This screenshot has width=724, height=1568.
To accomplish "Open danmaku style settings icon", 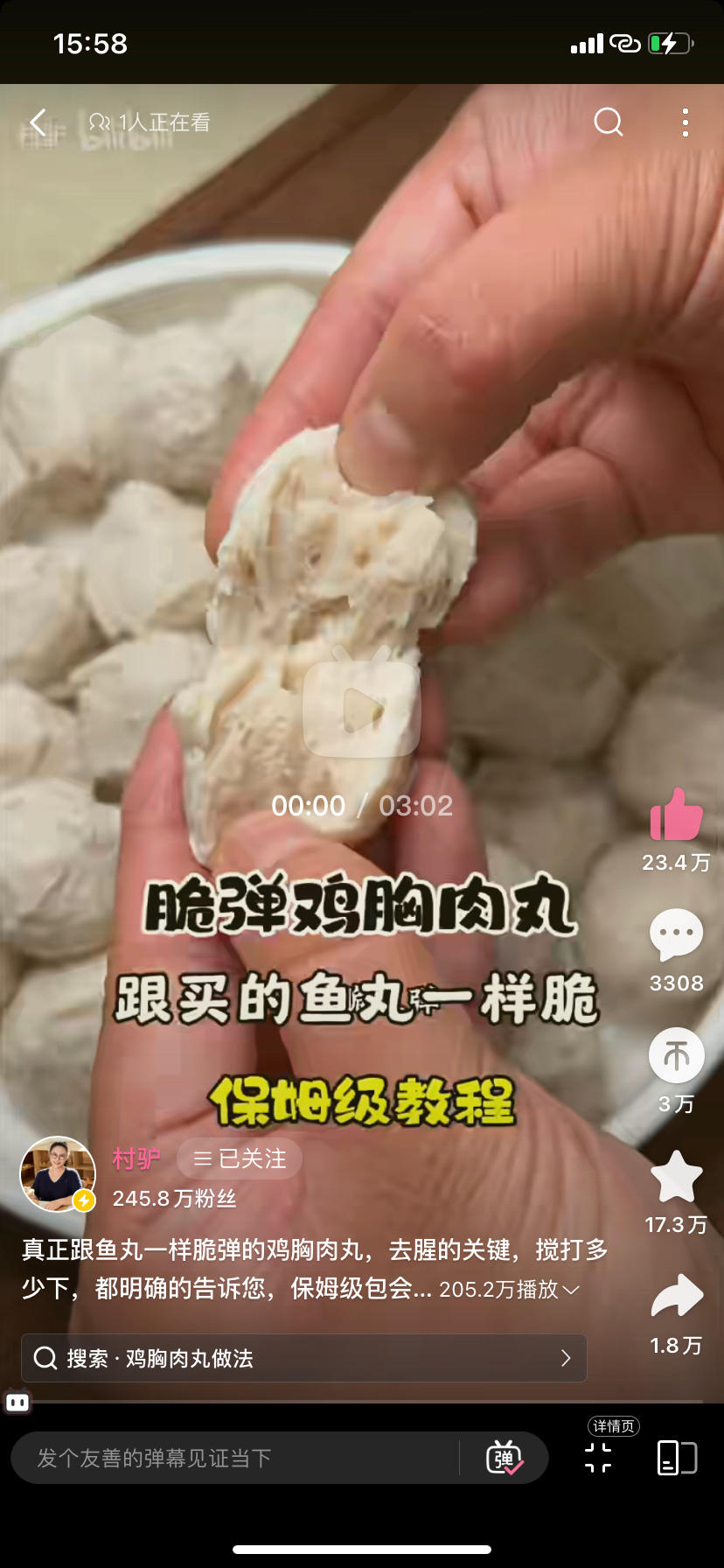I will tap(504, 1458).
